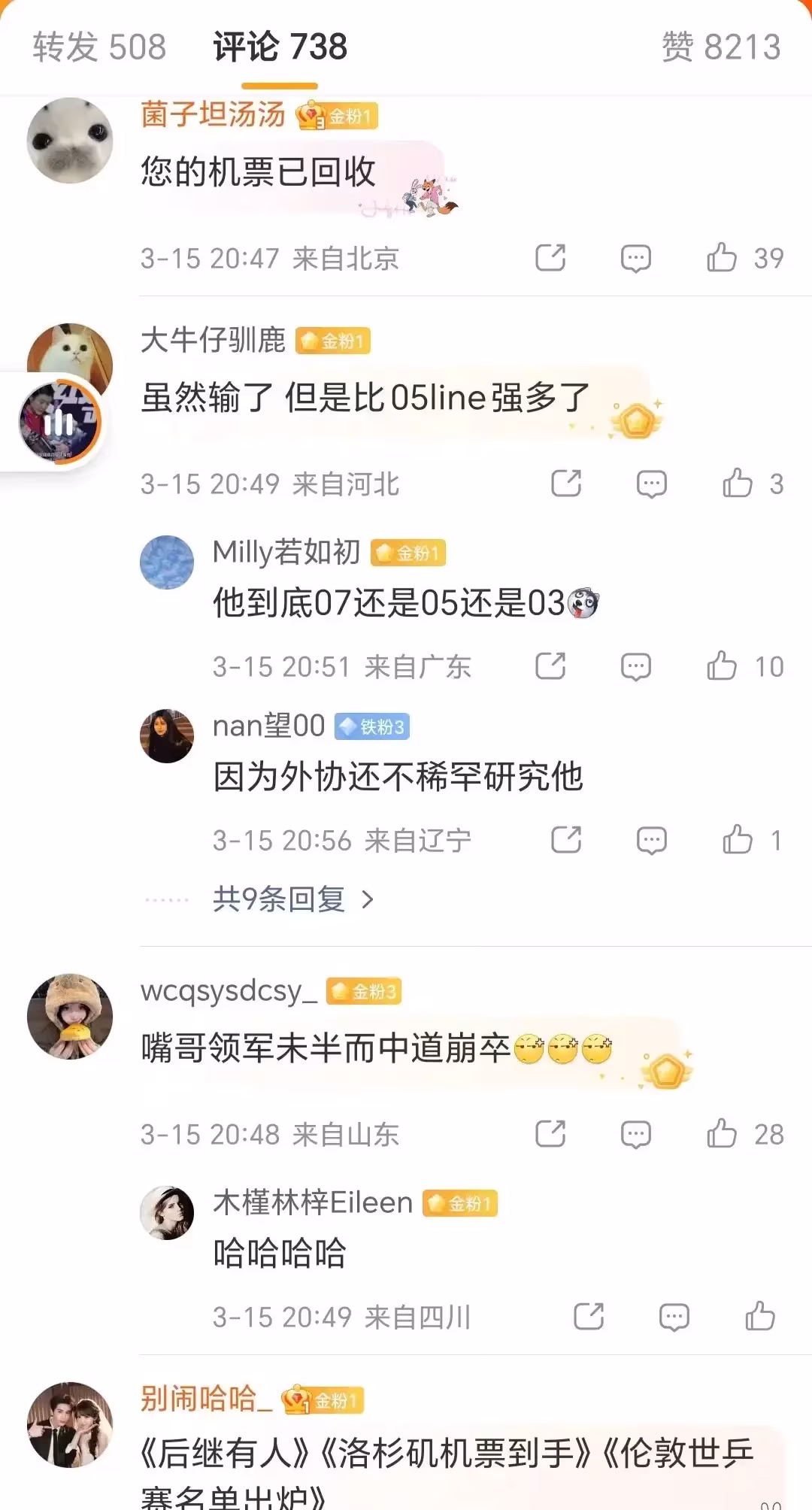Reply to 菌子坦汤汤's comment

(x=635, y=258)
